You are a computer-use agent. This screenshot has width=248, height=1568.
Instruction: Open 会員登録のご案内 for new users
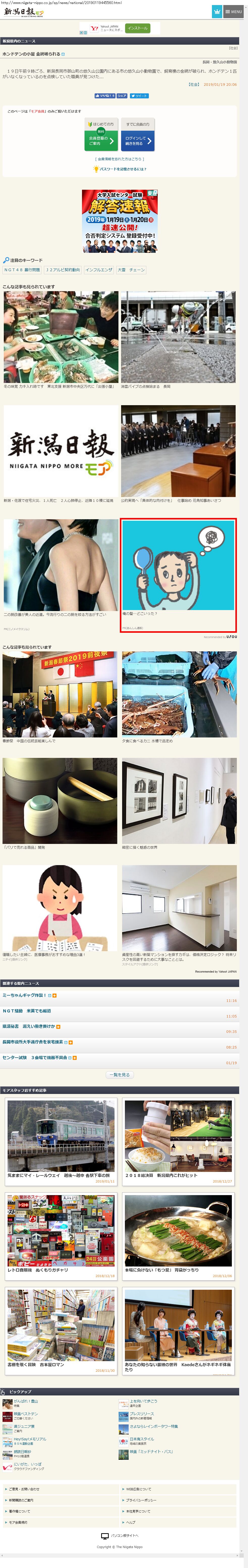[x=101, y=141]
